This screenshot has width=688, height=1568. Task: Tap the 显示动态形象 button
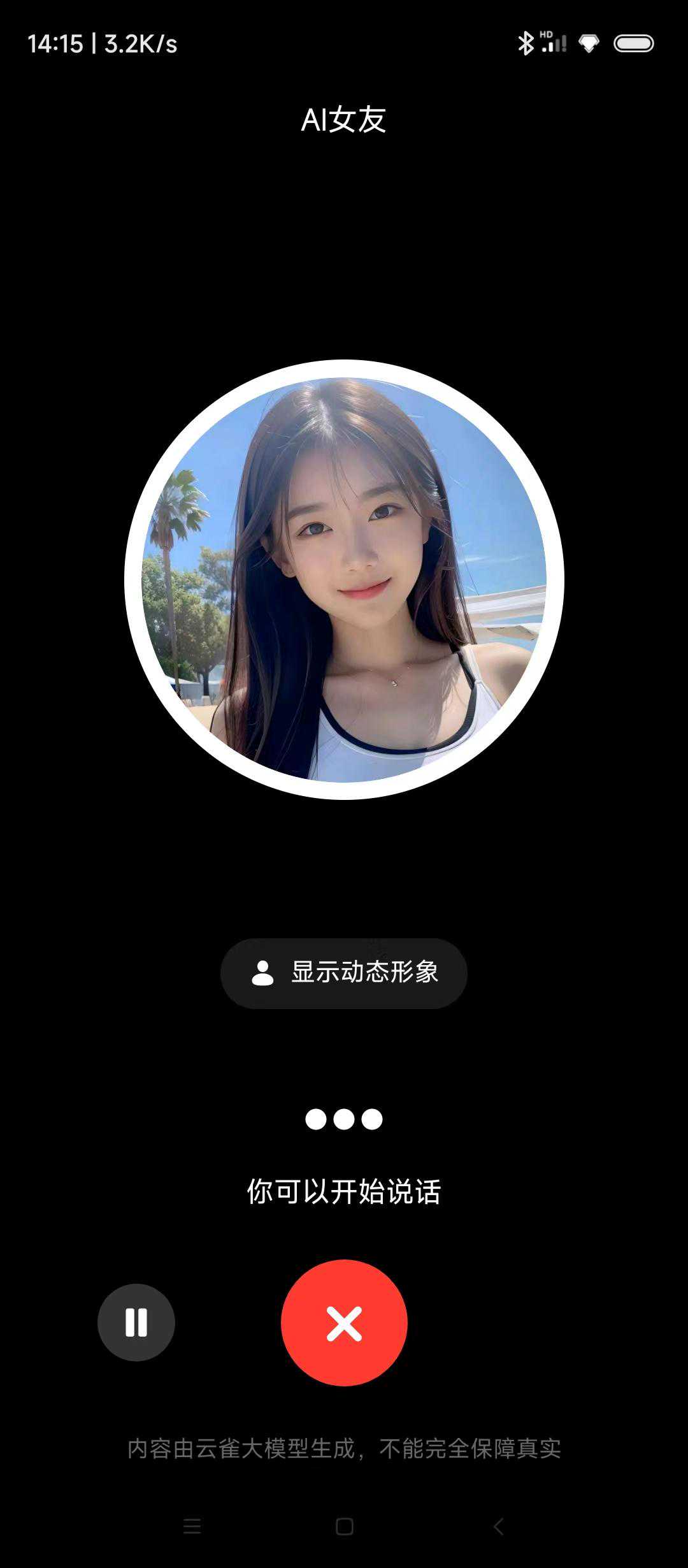click(344, 973)
